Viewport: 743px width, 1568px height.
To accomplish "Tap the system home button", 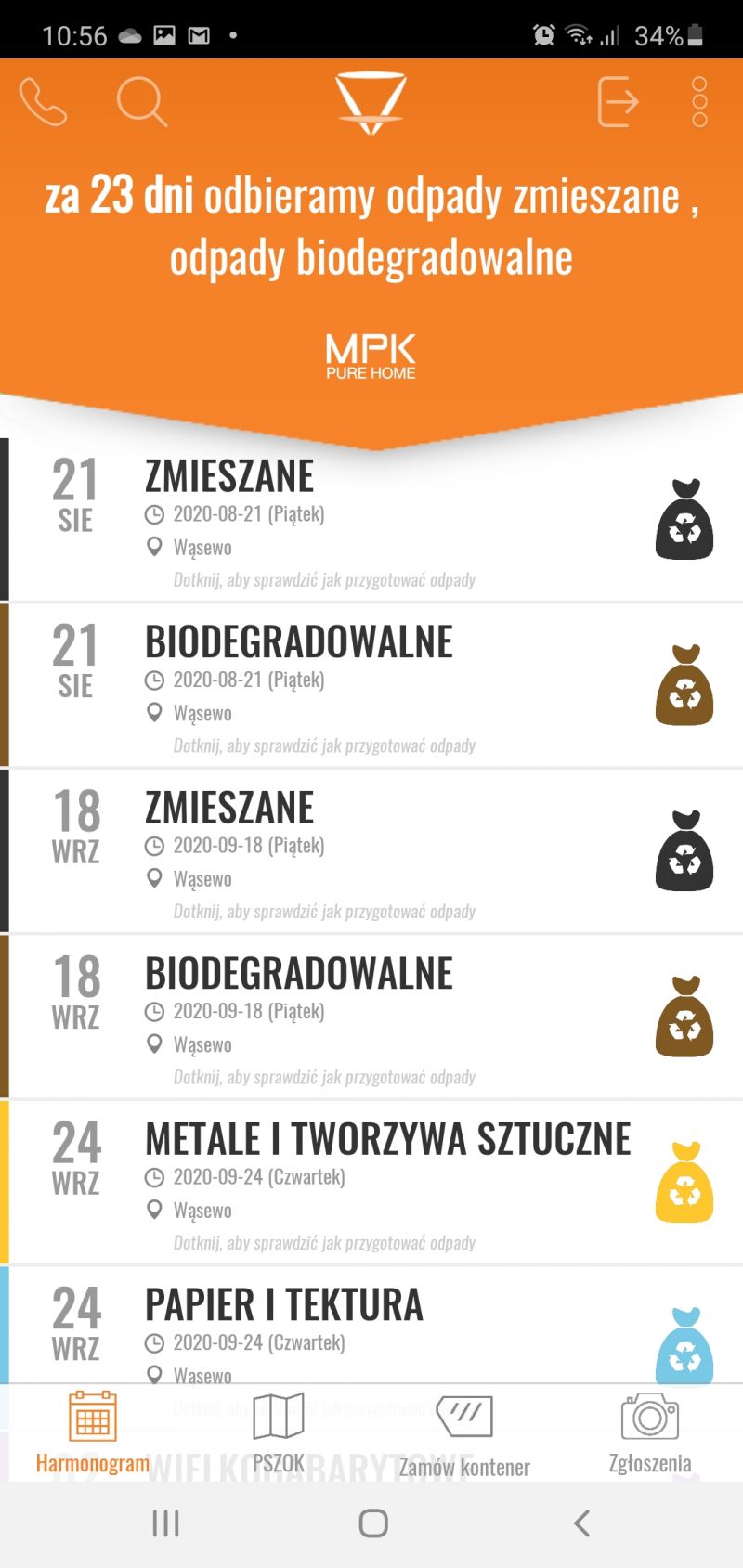I will tap(373, 1523).
